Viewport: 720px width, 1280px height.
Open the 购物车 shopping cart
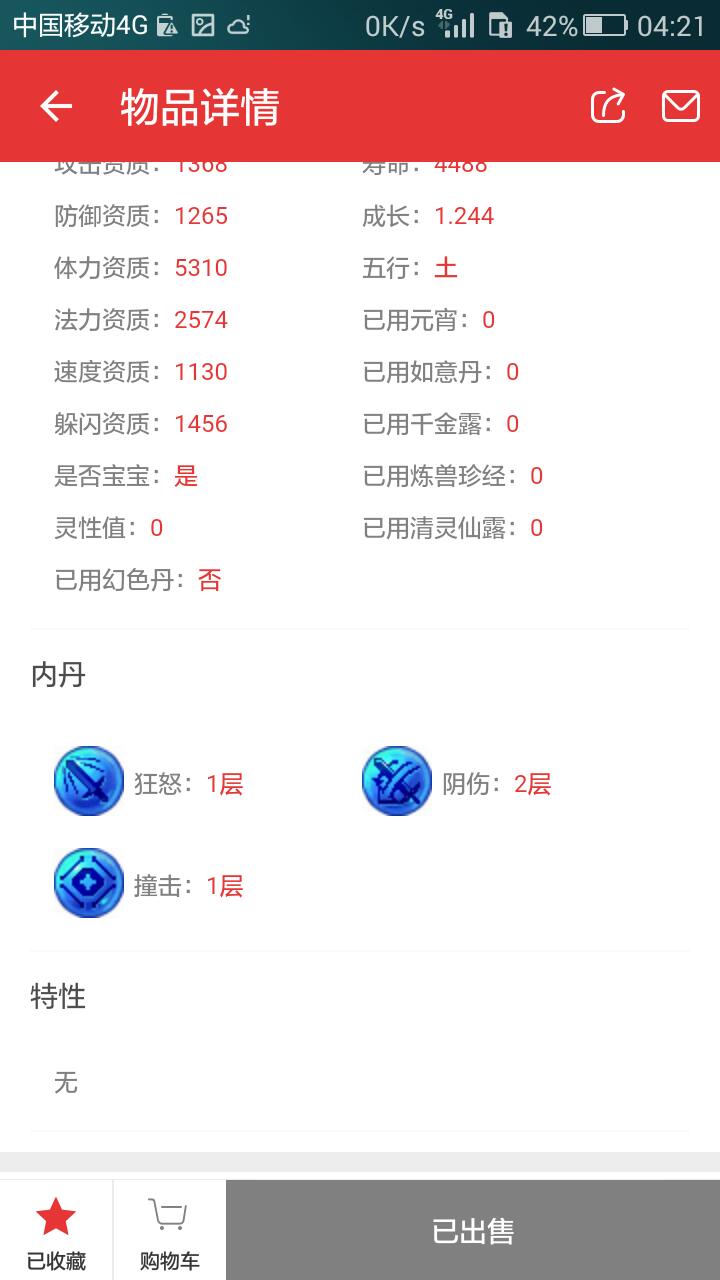point(169,1230)
